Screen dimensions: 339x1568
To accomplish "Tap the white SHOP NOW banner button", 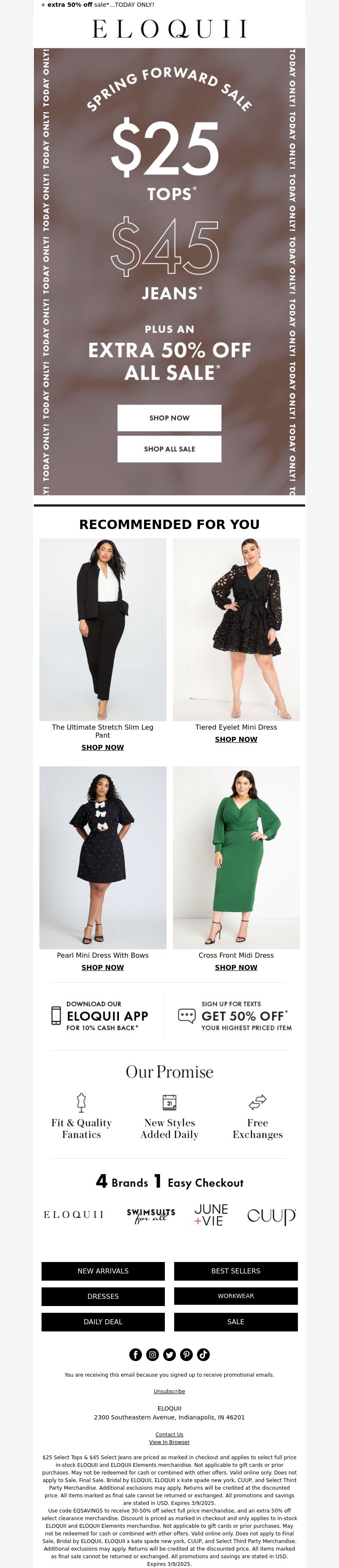I will [x=169, y=418].
